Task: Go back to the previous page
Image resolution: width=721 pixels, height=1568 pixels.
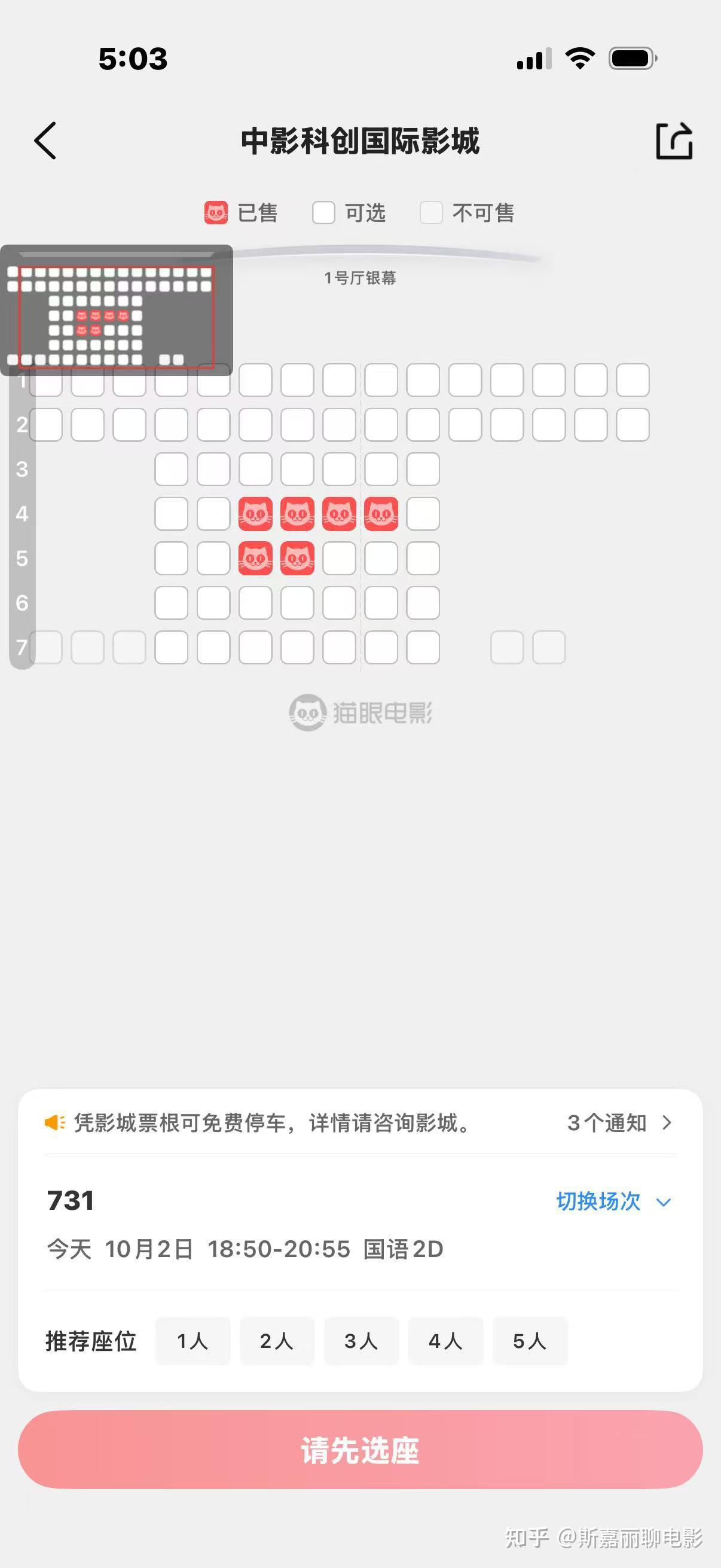Action: tap(45, 141)
